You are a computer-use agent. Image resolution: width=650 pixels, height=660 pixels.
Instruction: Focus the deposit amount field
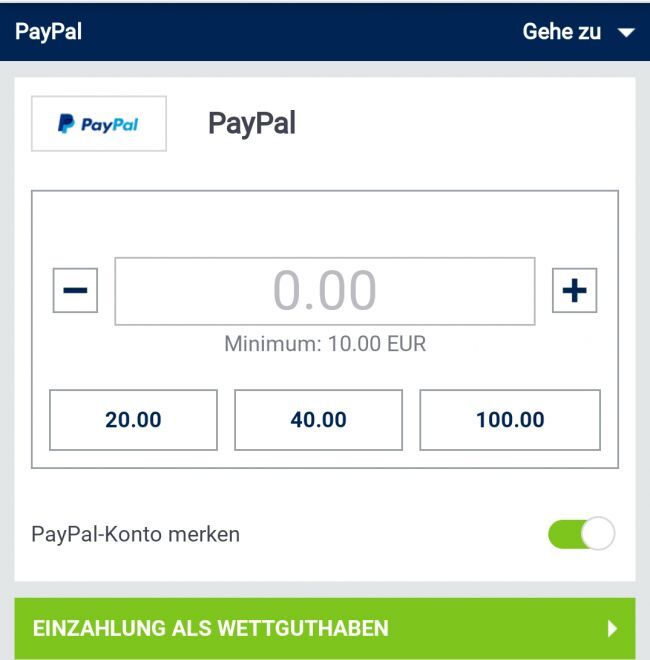click(325, 291)
